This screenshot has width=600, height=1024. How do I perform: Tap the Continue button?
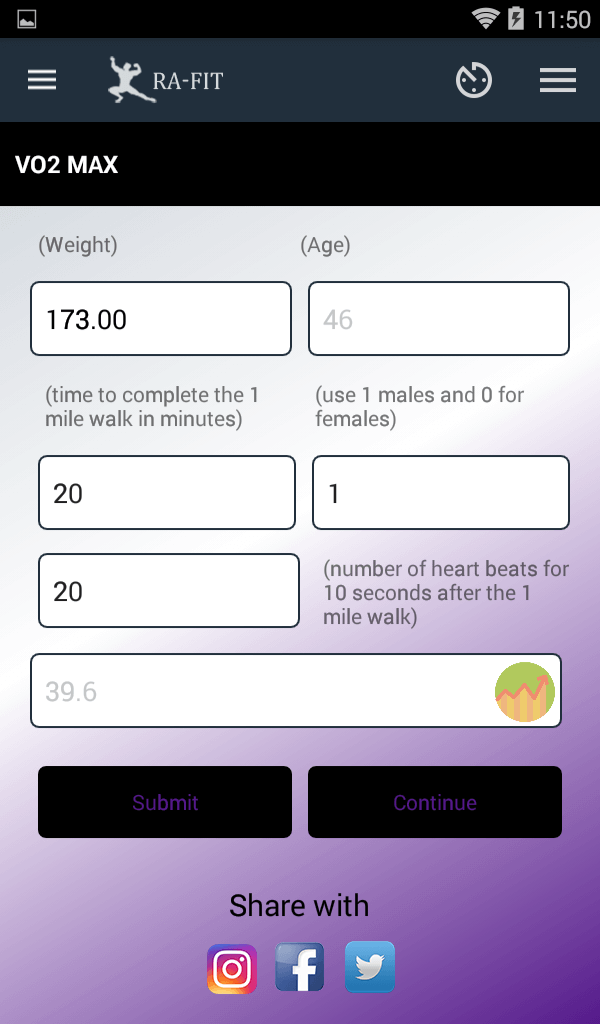click(x=435, y=802)
